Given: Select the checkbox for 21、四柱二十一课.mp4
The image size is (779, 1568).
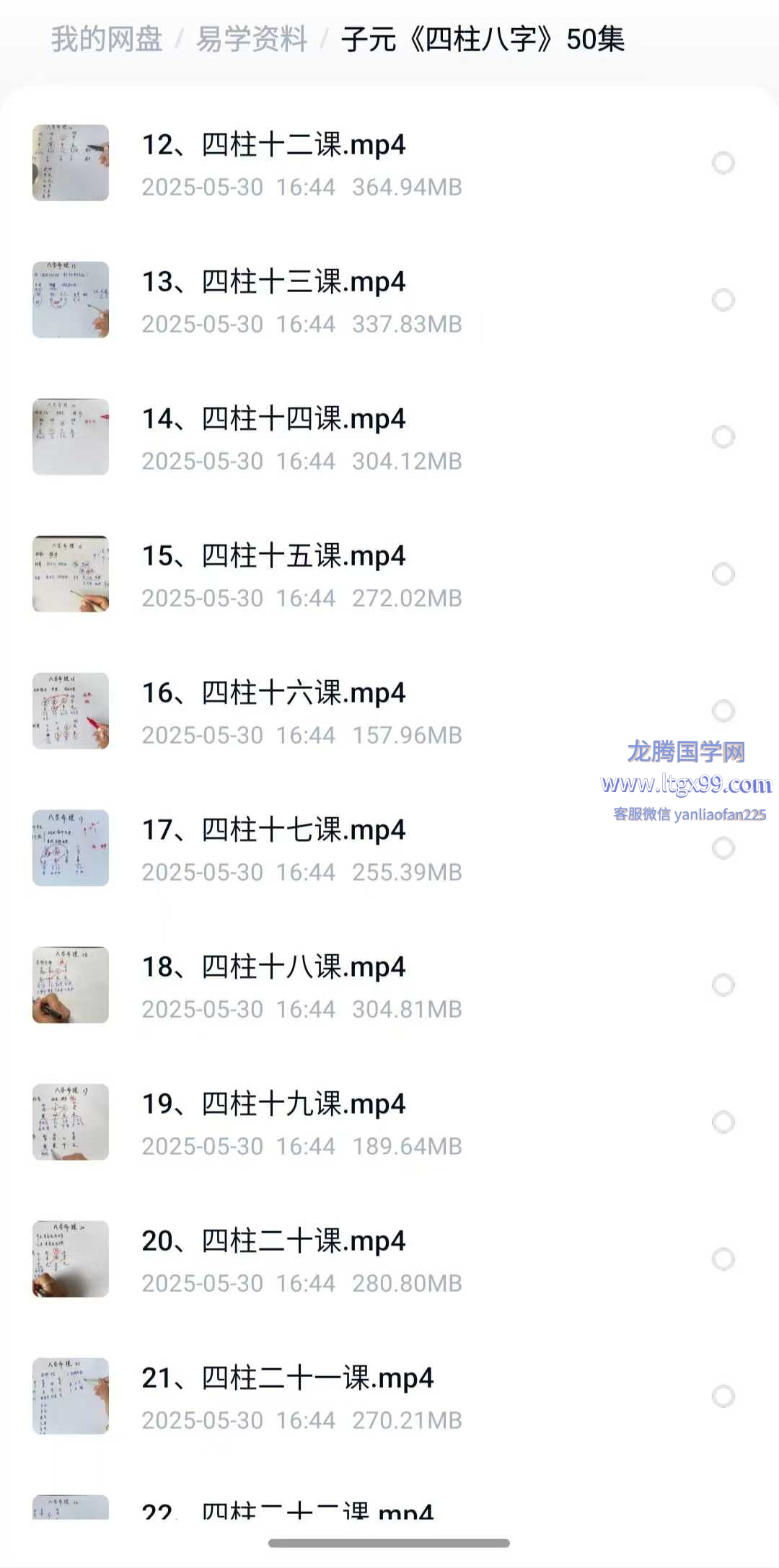Looking at the screenshot, I should (x=723, y=1396).
